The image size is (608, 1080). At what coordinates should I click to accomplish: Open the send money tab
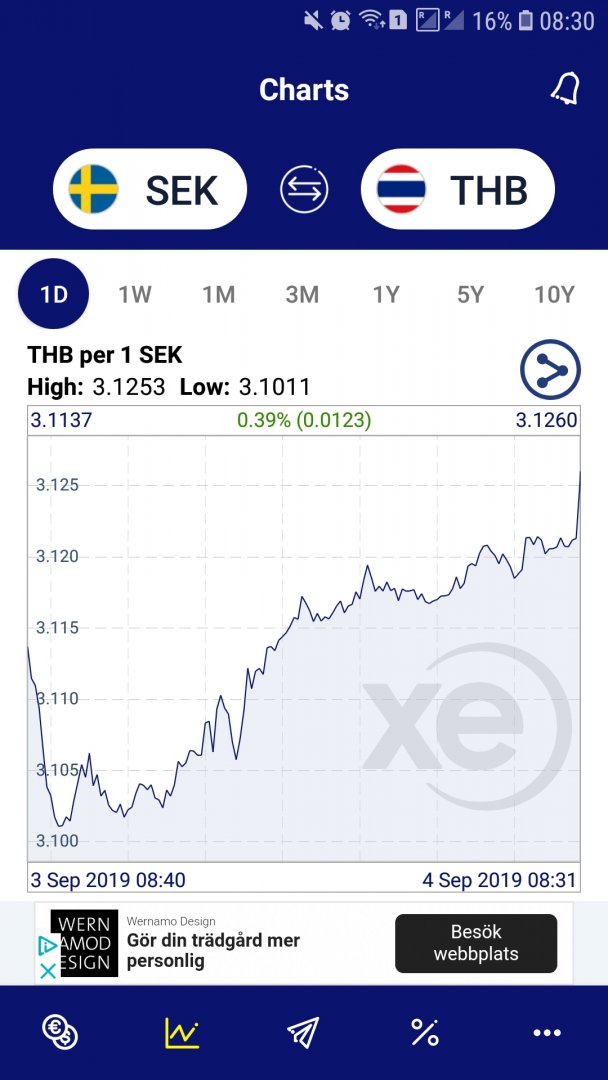click(x=303, y=1033)
